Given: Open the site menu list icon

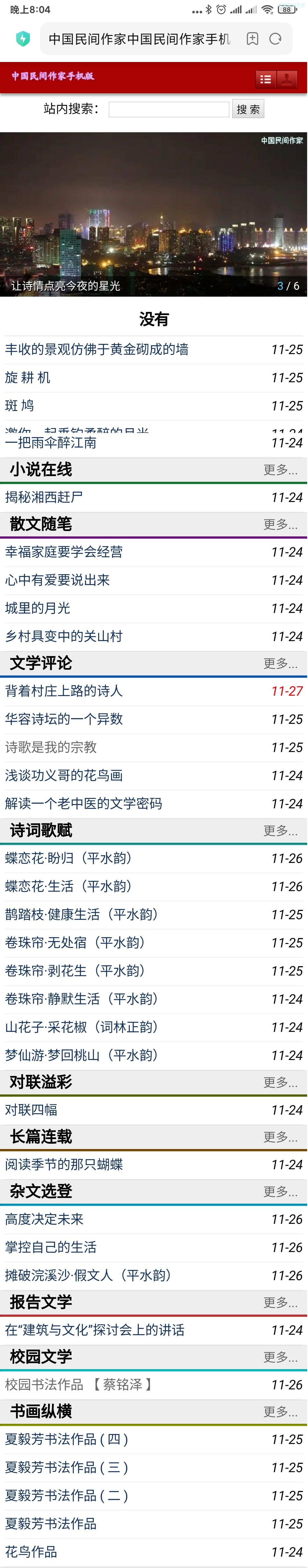Looking at the screenshot, I should (x=265, y=79).
